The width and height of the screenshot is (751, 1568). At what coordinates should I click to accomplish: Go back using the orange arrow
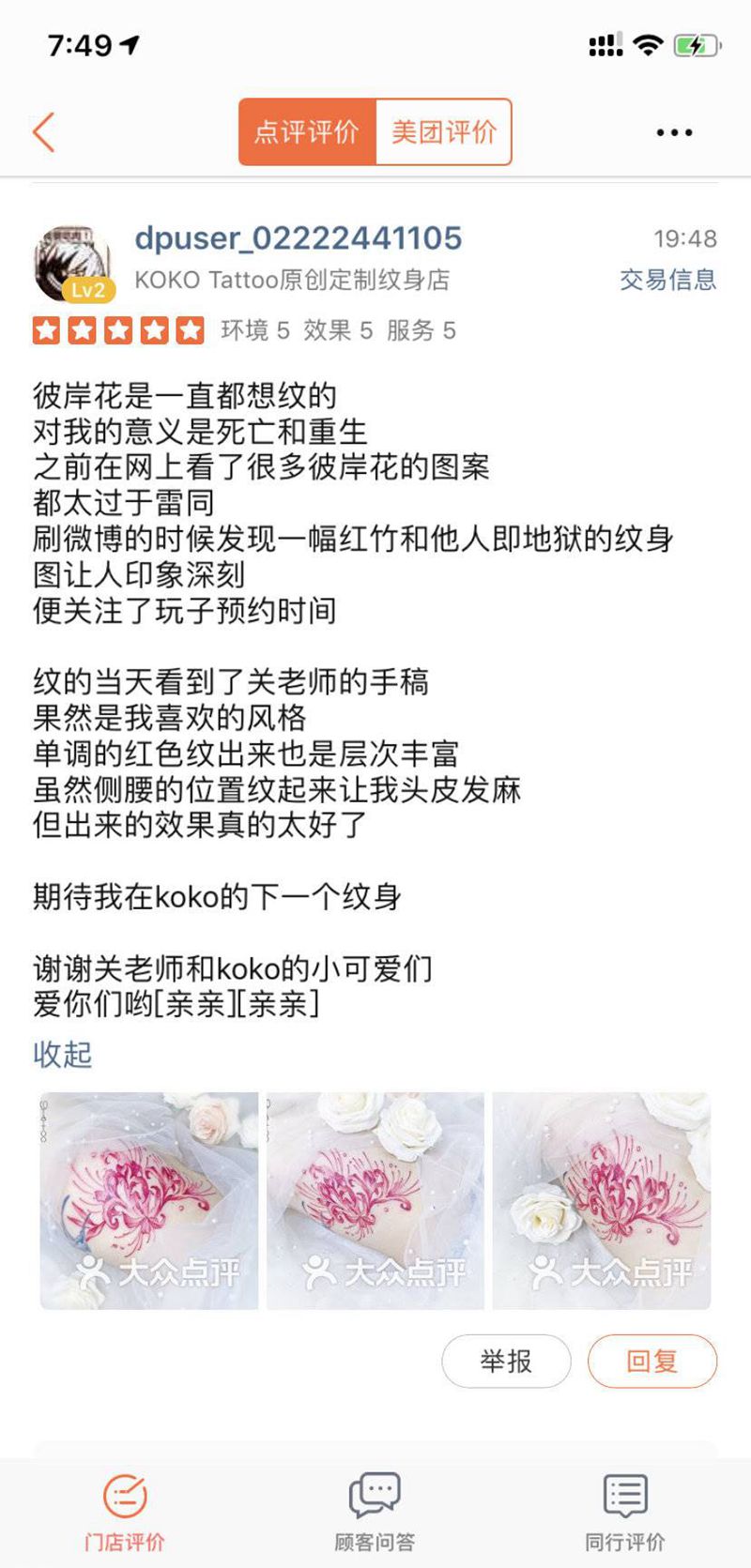[44, 132]
